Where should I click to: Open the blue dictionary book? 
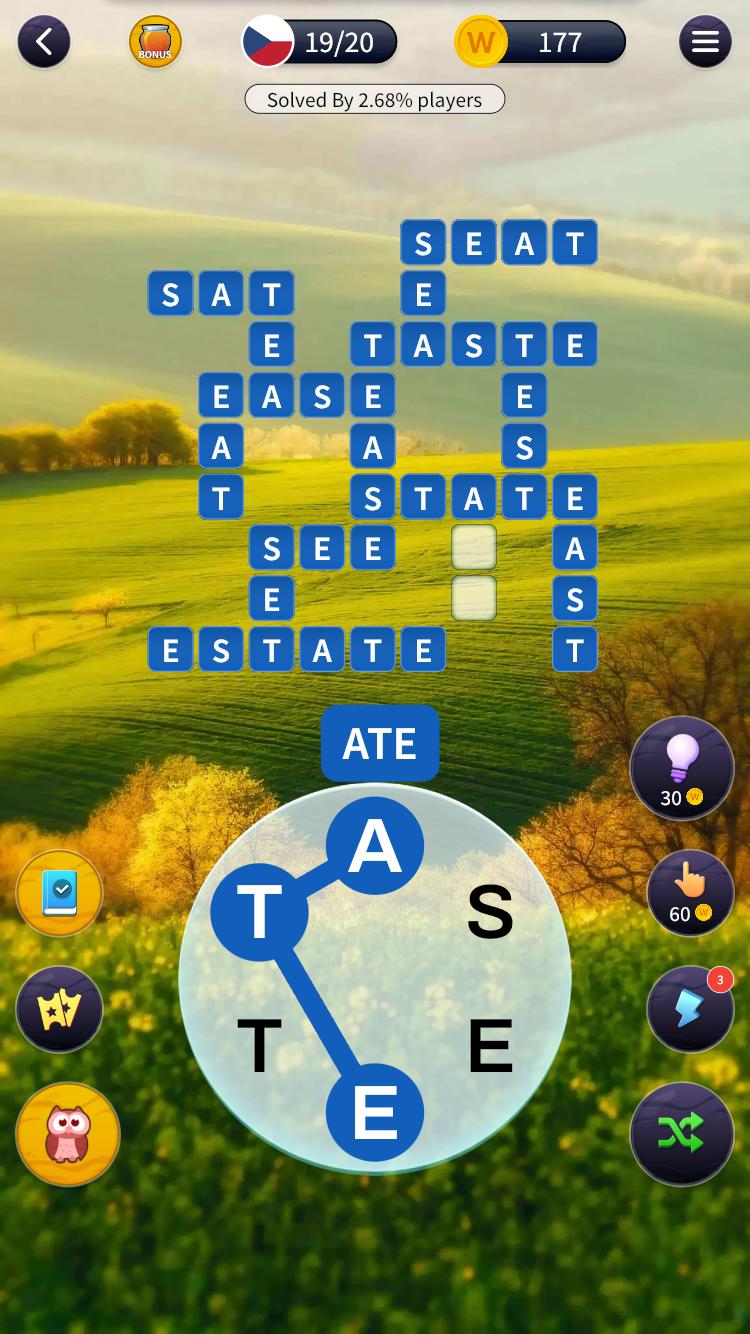60,893
